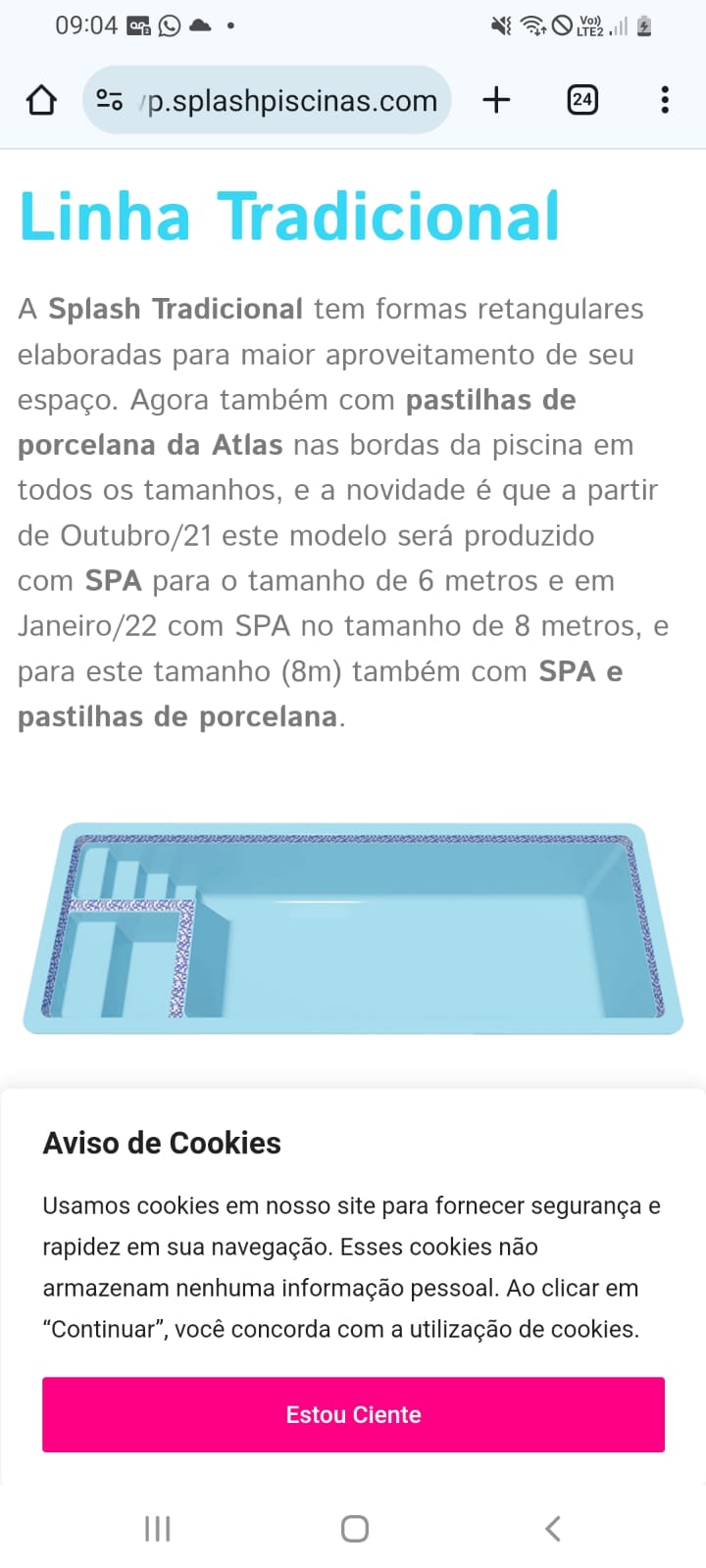Open the tab switcher showing 24 tabs
The height and width of the screenshot is (1568, 706).
click(x=582, y=100)
